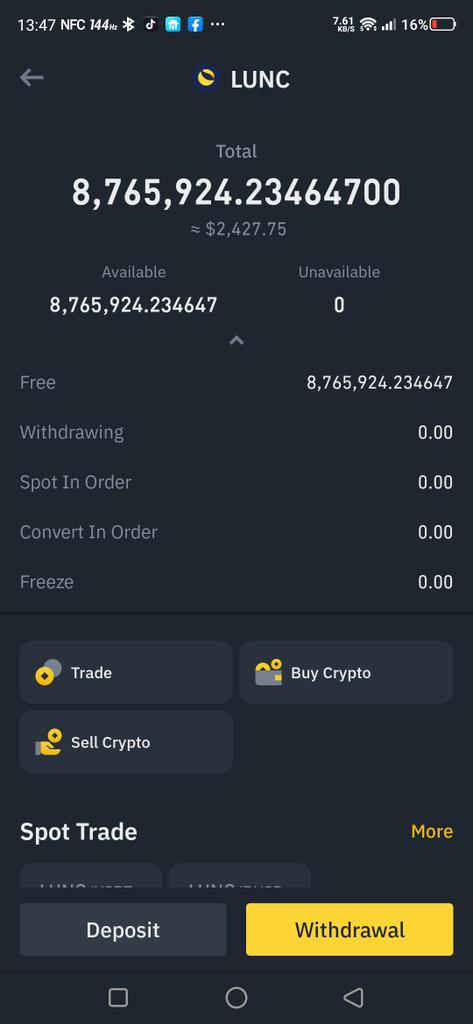This screenshot has height=1024, width=473.
Task: Start a Withdrawal
Action: pyautogui.click(x=350, y=929)
